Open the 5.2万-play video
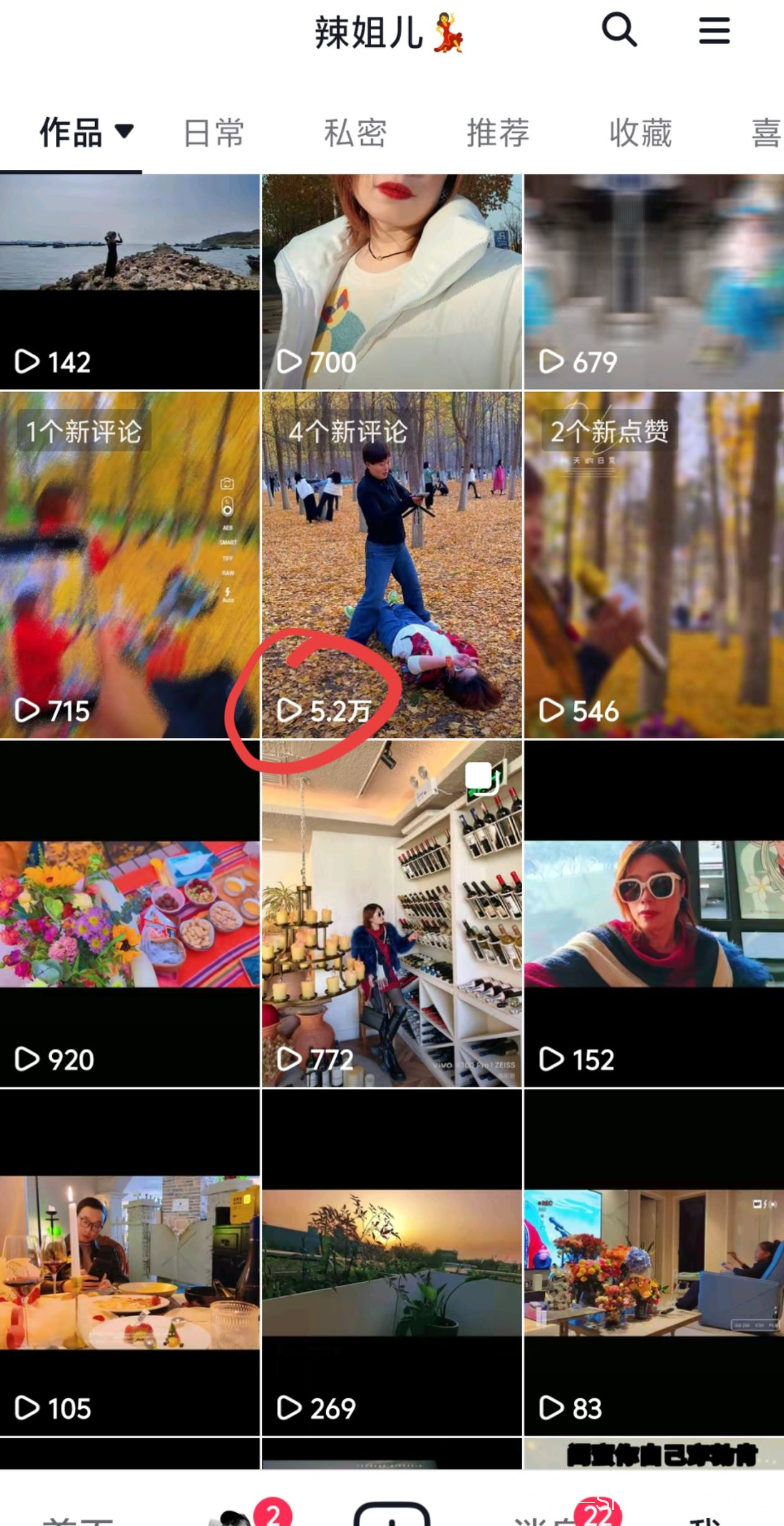The width and height of the screenshot is (784, 1526). point(391,564)
